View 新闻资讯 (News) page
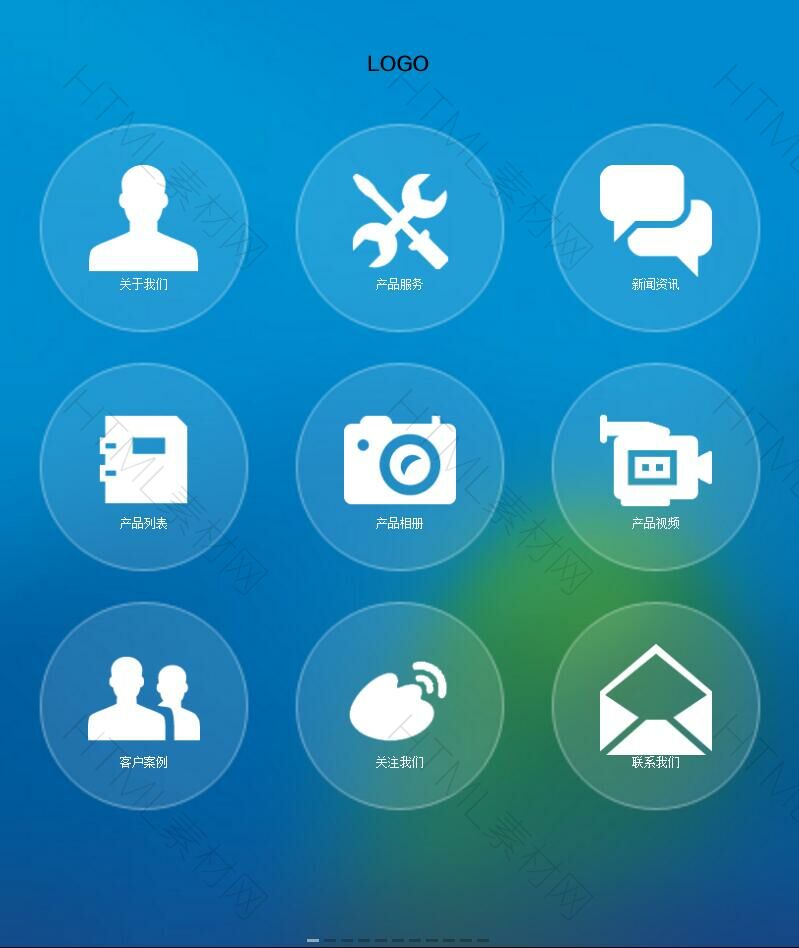This screenshot has height=948, width=799. point(656,228)
